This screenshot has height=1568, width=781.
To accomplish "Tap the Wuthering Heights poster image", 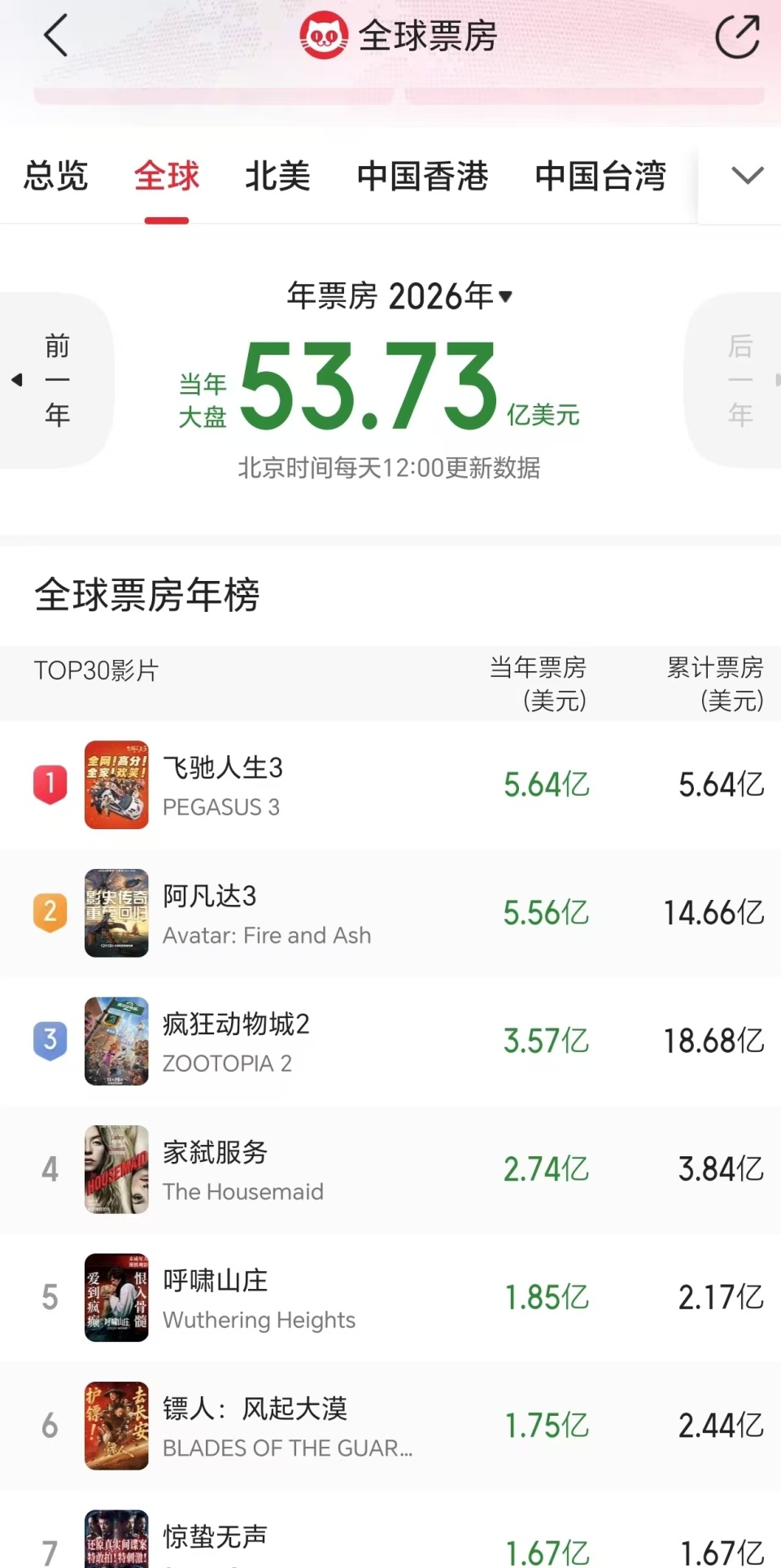I will coord(116,1298).
